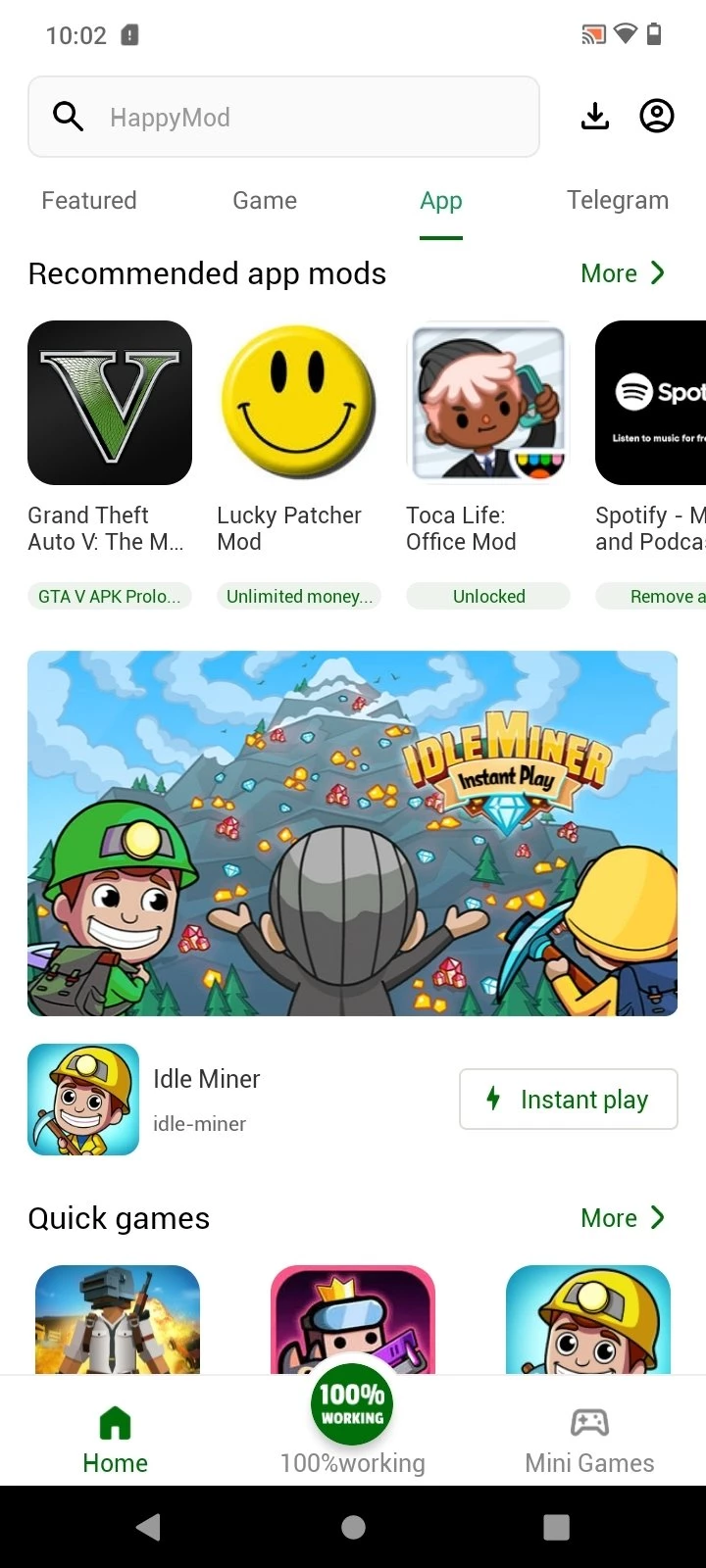Switch to the Featured tab
The image size is (706, 1568).
pyautogui.click(x=89, y=201)
